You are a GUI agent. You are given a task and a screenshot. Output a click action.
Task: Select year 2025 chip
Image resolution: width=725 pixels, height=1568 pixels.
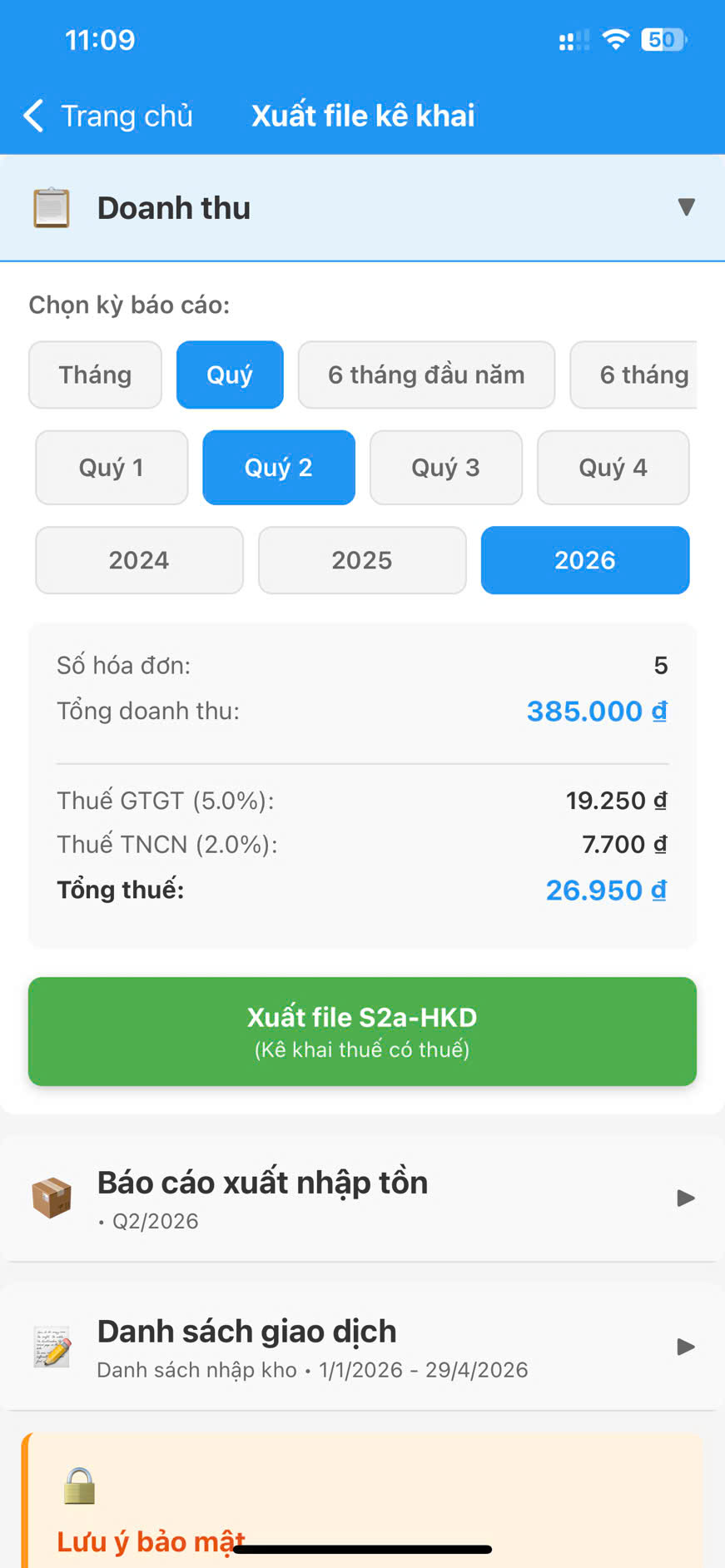tap(362, 560)
